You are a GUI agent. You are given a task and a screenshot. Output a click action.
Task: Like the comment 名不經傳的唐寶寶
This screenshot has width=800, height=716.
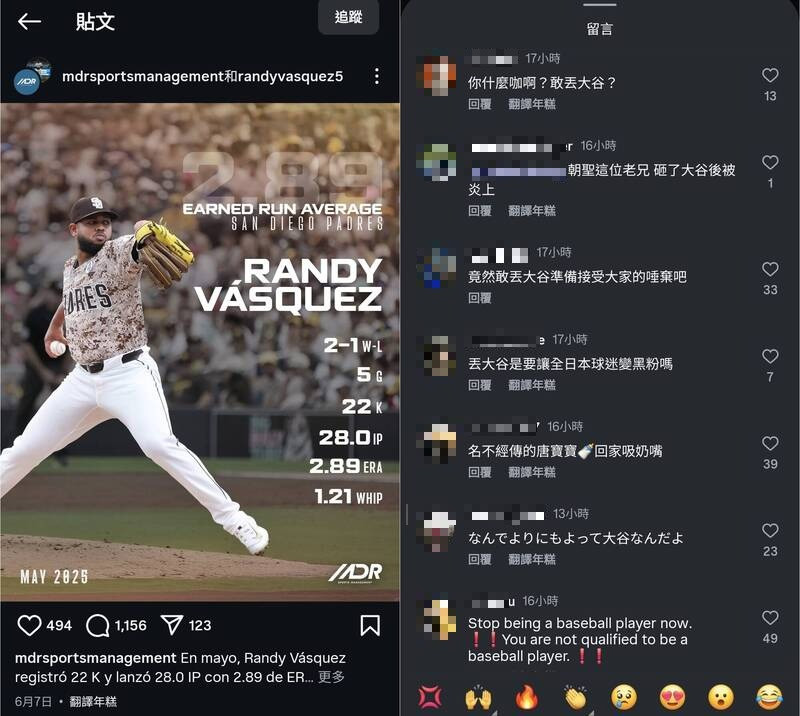click(769, 444)
